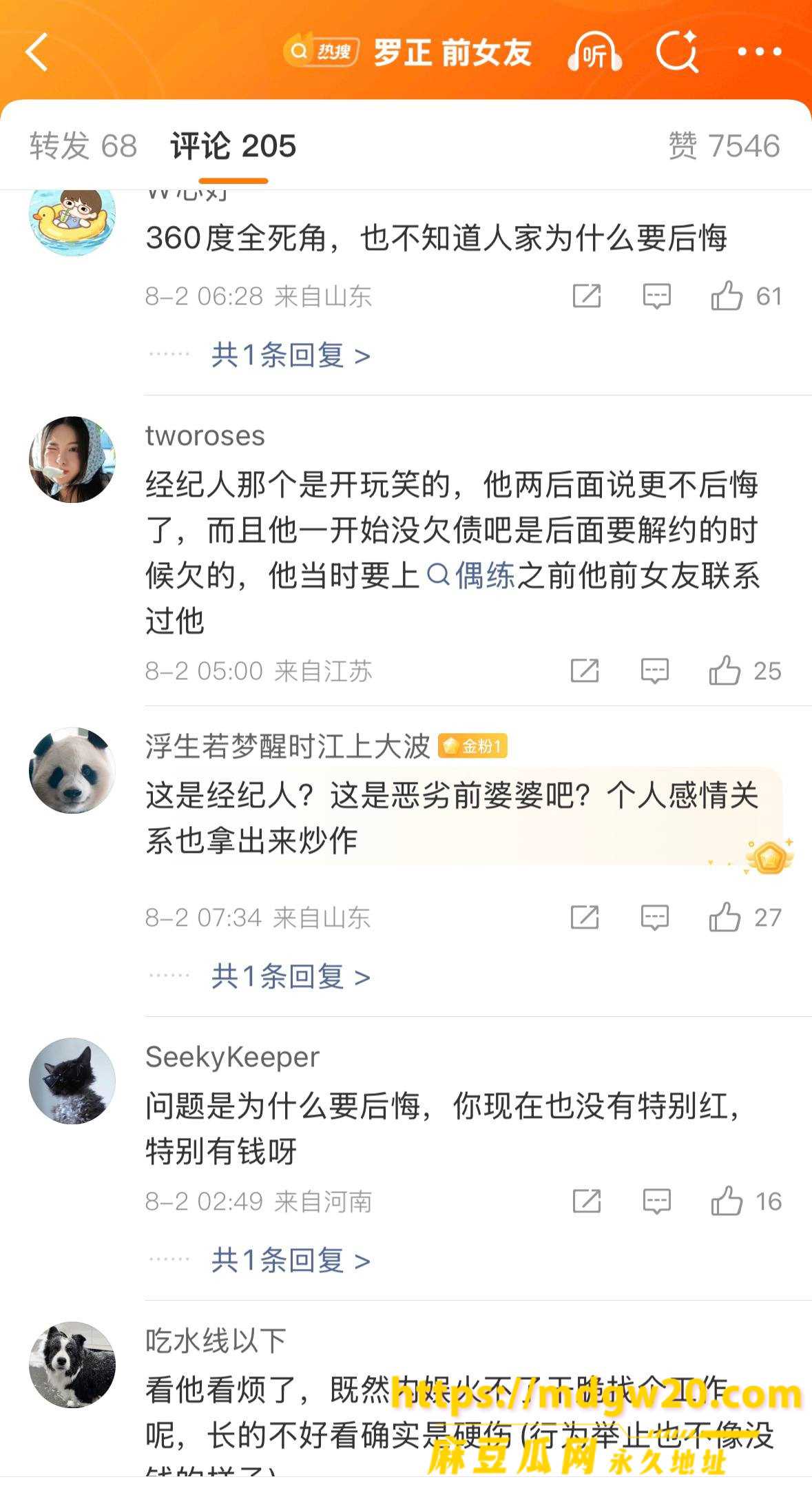The height and width of the screenshot is (1486, 812).
Task: Like the 360度全死角 comment
Action: point(747,296)
